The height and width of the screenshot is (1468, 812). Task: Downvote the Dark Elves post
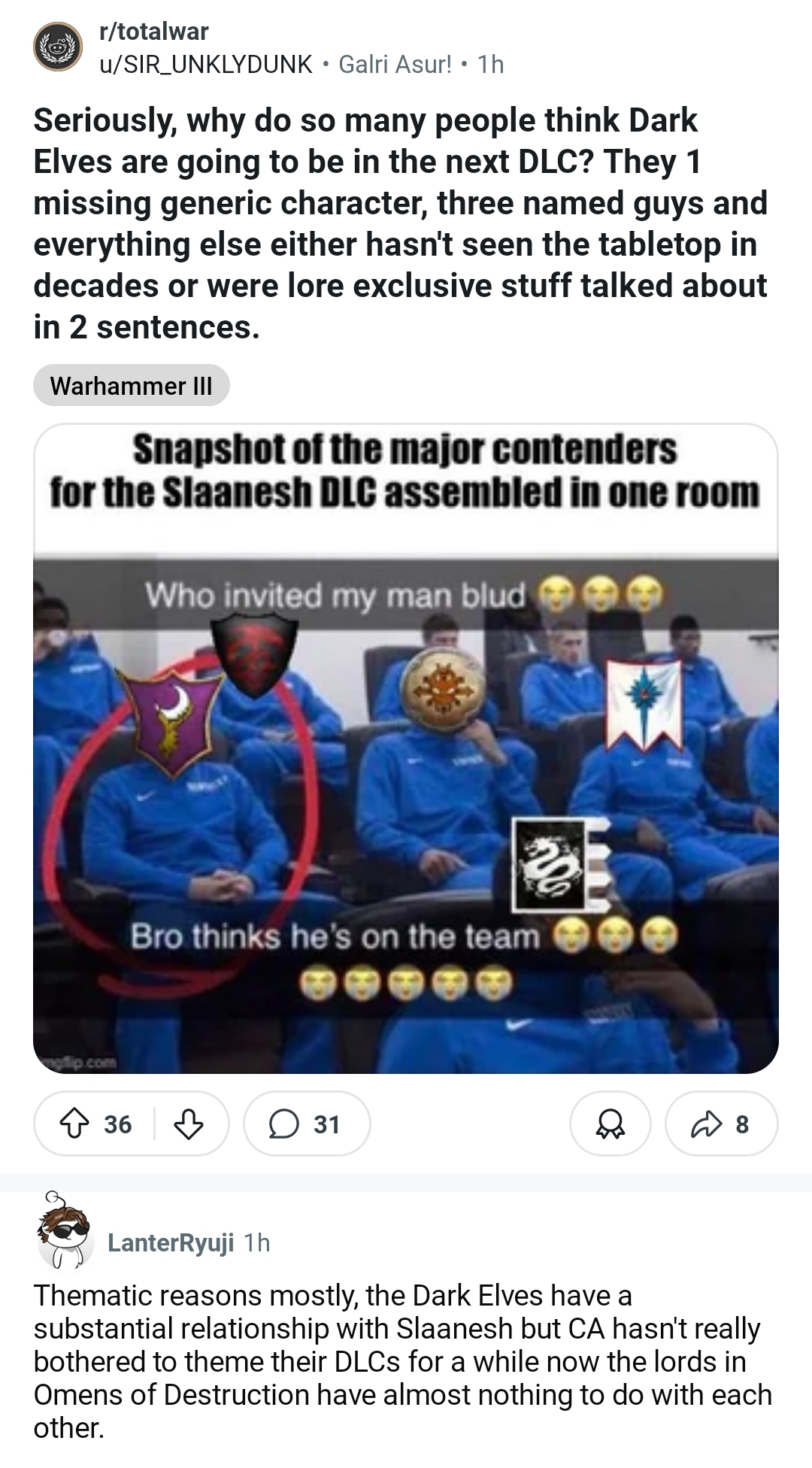[x=189, y=1124]
